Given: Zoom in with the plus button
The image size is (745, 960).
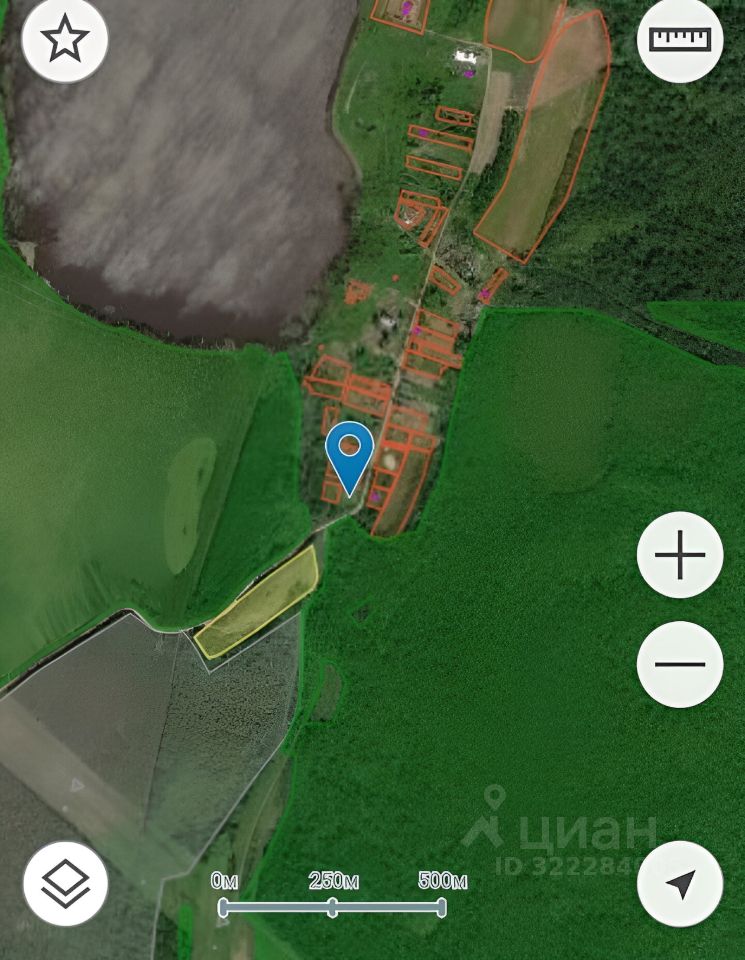Looking at the screenshot, I should pos(680,555).
